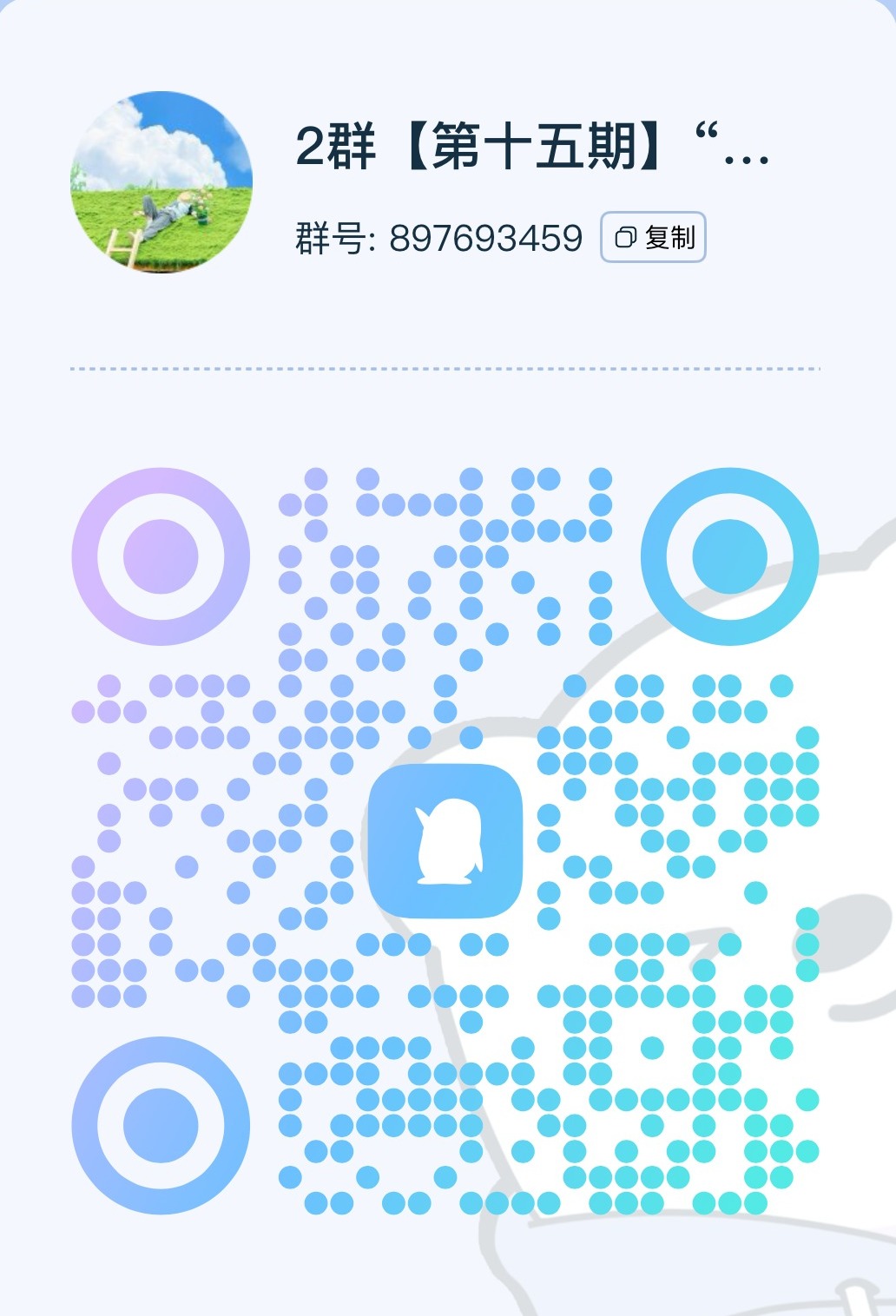This screenshot has height=1316, width=896.
Task: Copy the group number 897693459
Action: [x=653, y=237]
